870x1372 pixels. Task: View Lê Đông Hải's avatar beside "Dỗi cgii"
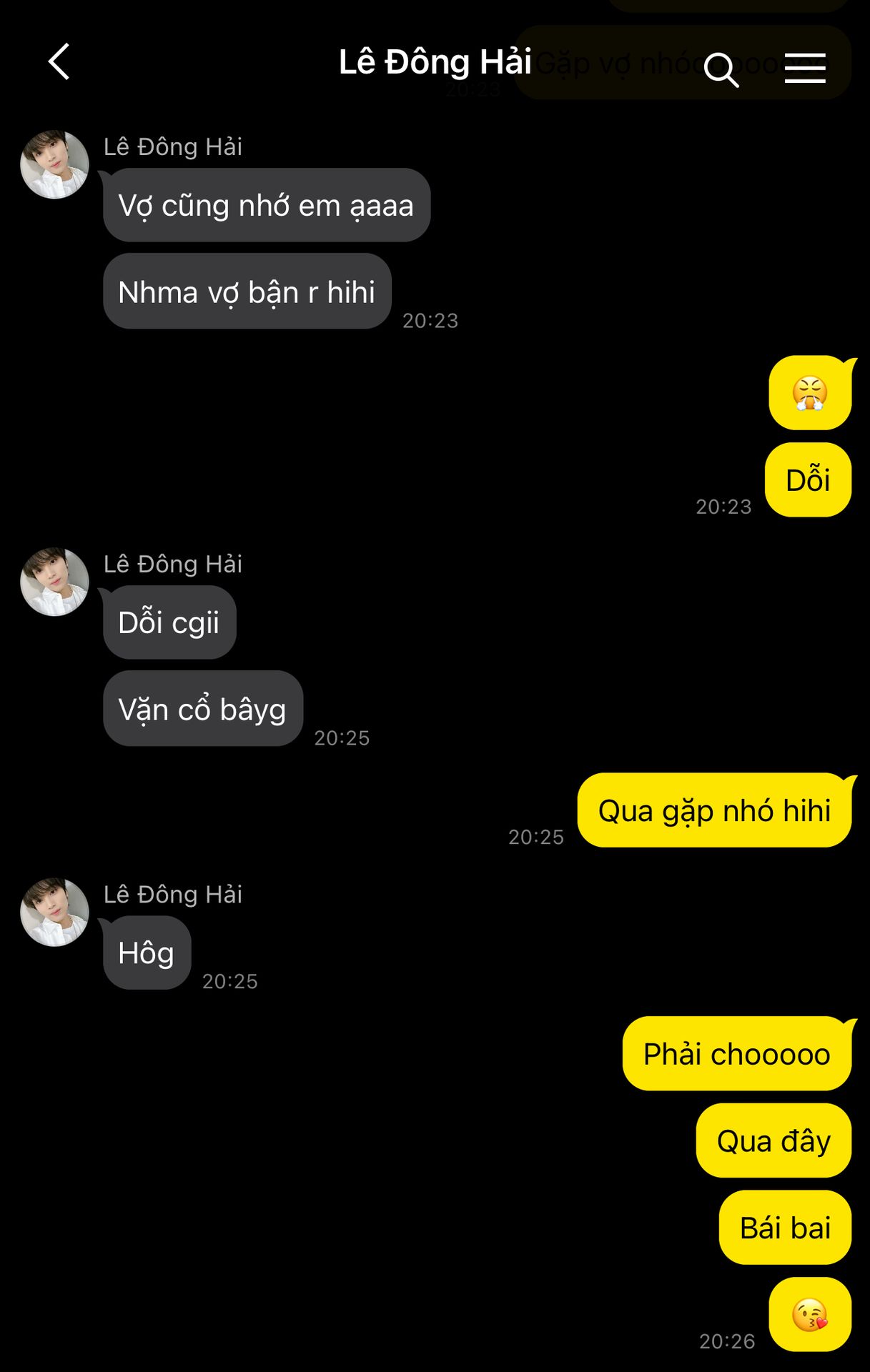pyautogui.click(x=54, y=582)
